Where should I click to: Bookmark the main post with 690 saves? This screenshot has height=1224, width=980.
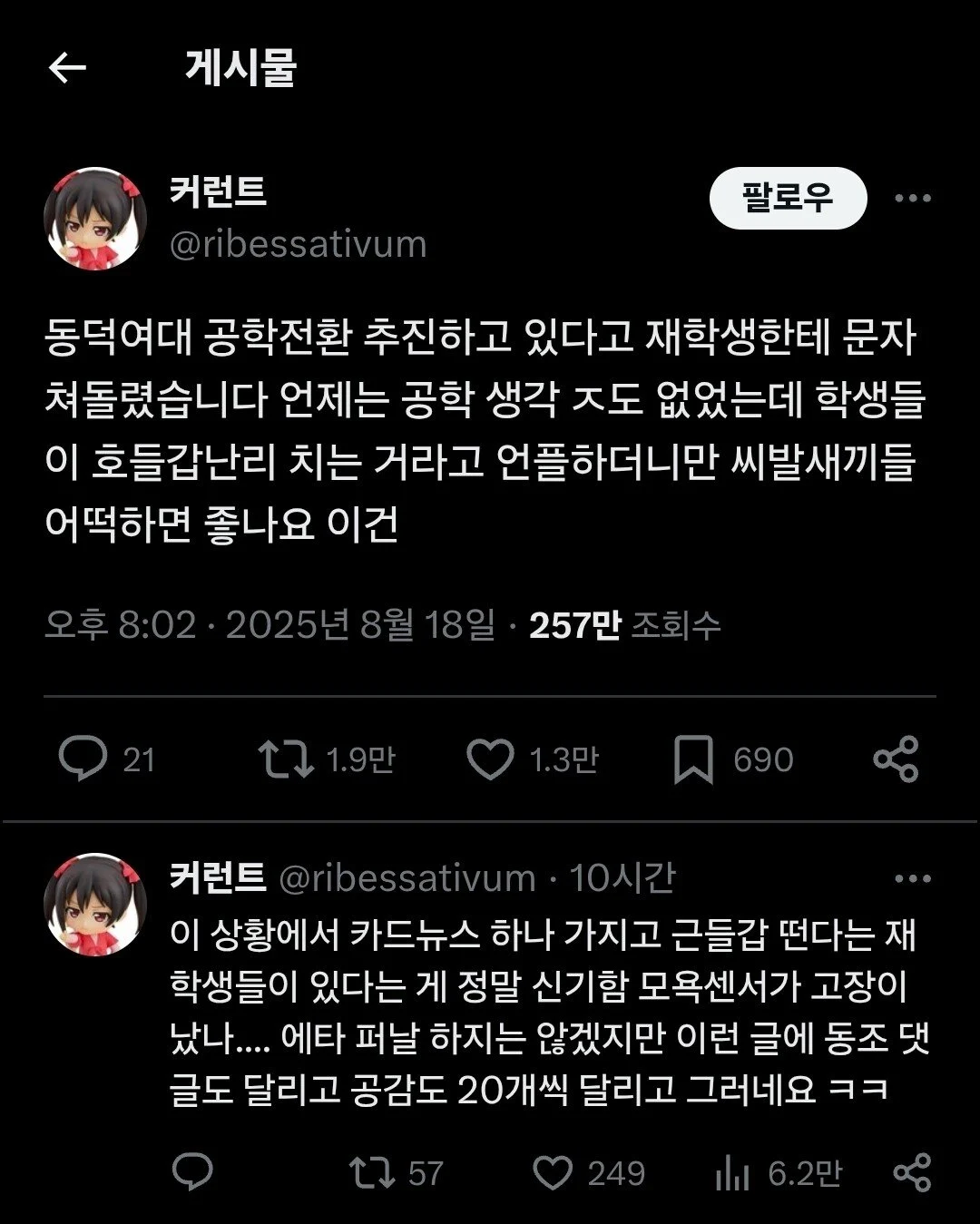tap(693, 759)
